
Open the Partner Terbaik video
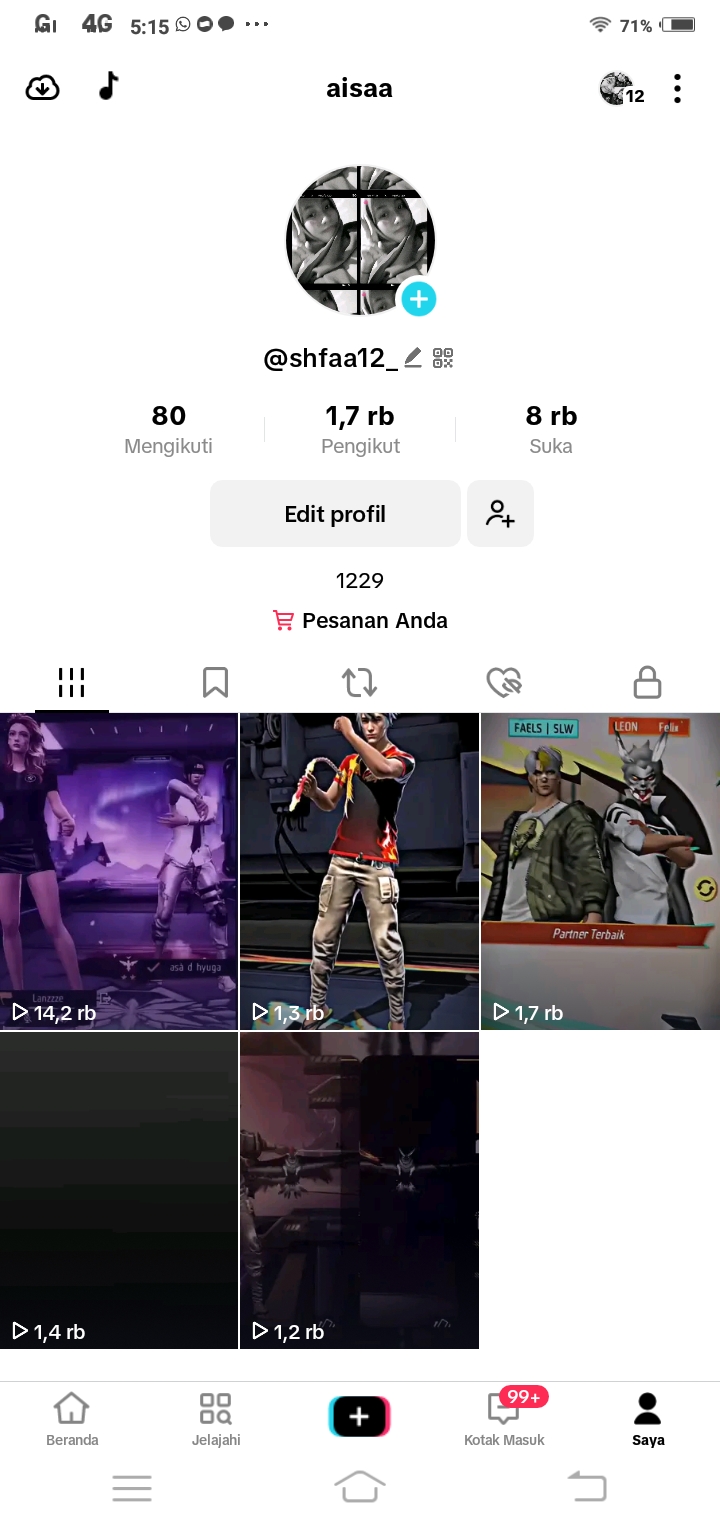pyautogui.click(x=600, y=870)
